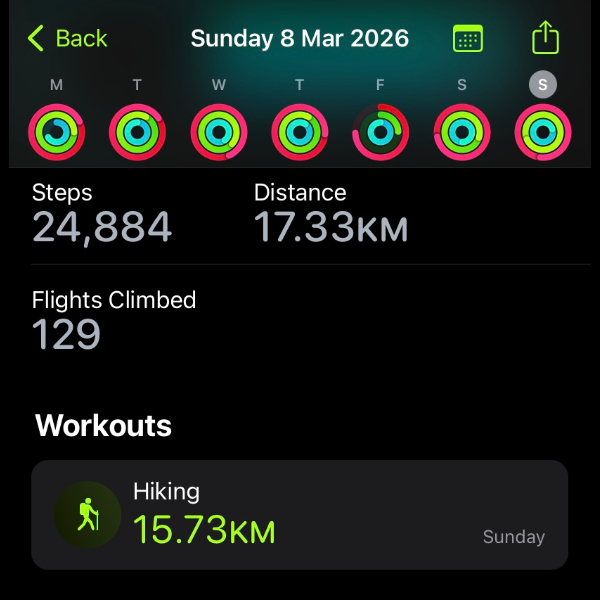
Task: Select Monday's activity rings
Action: 56,132
